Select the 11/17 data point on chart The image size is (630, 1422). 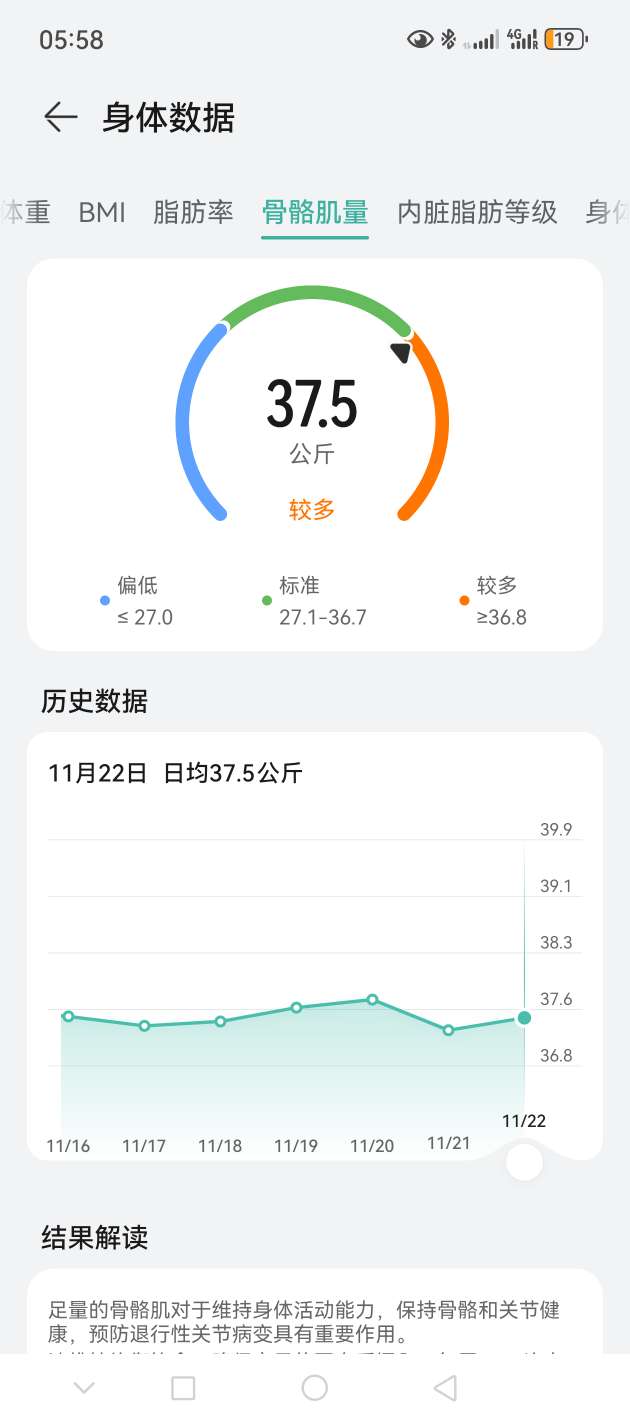(144, 1026)
